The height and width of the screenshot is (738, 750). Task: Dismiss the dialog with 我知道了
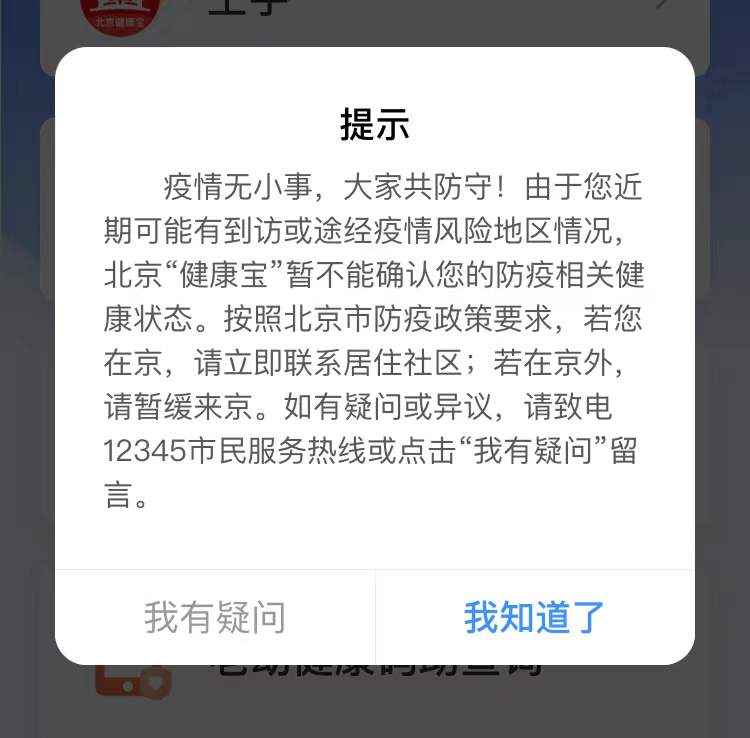(534, 617)
